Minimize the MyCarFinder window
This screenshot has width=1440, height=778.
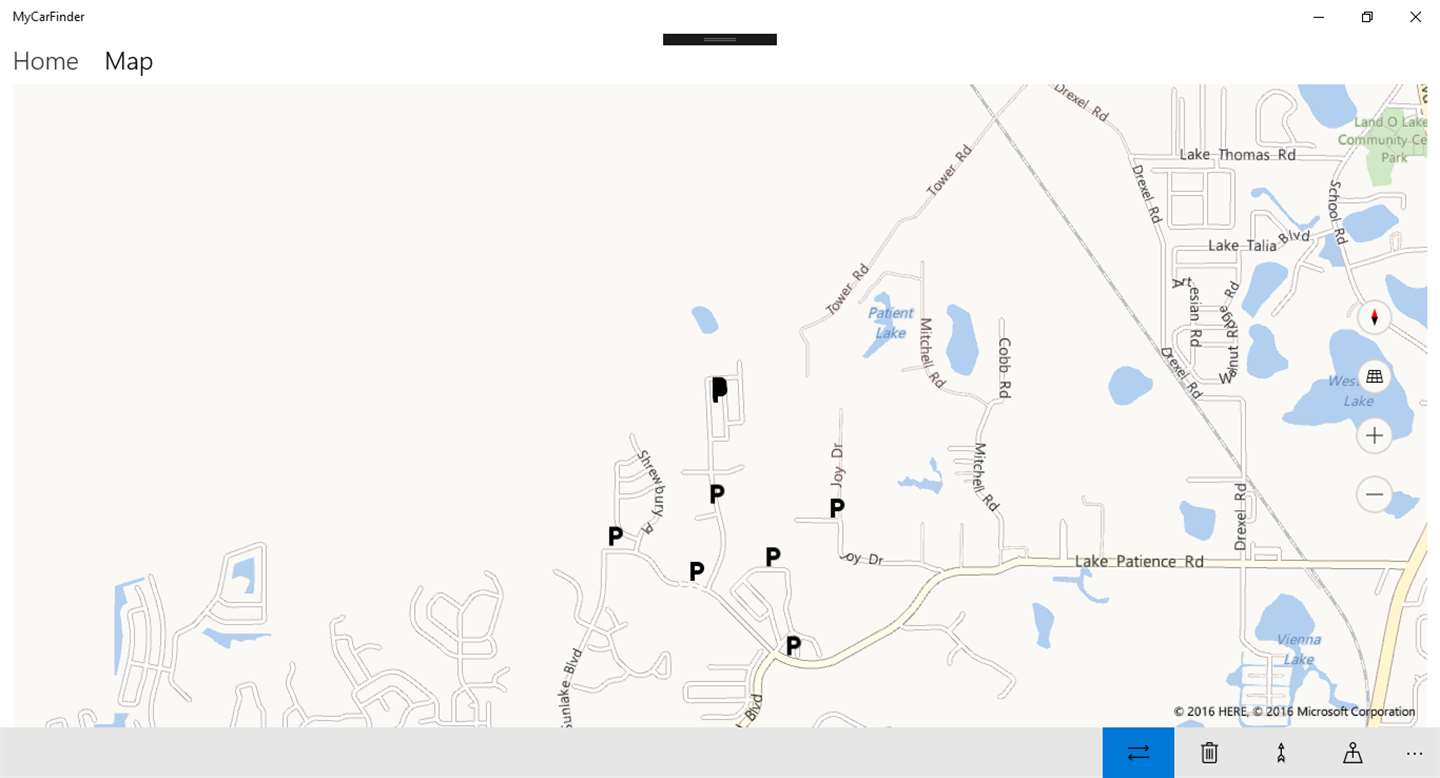pyautogui.click(x=1319, y=17)
